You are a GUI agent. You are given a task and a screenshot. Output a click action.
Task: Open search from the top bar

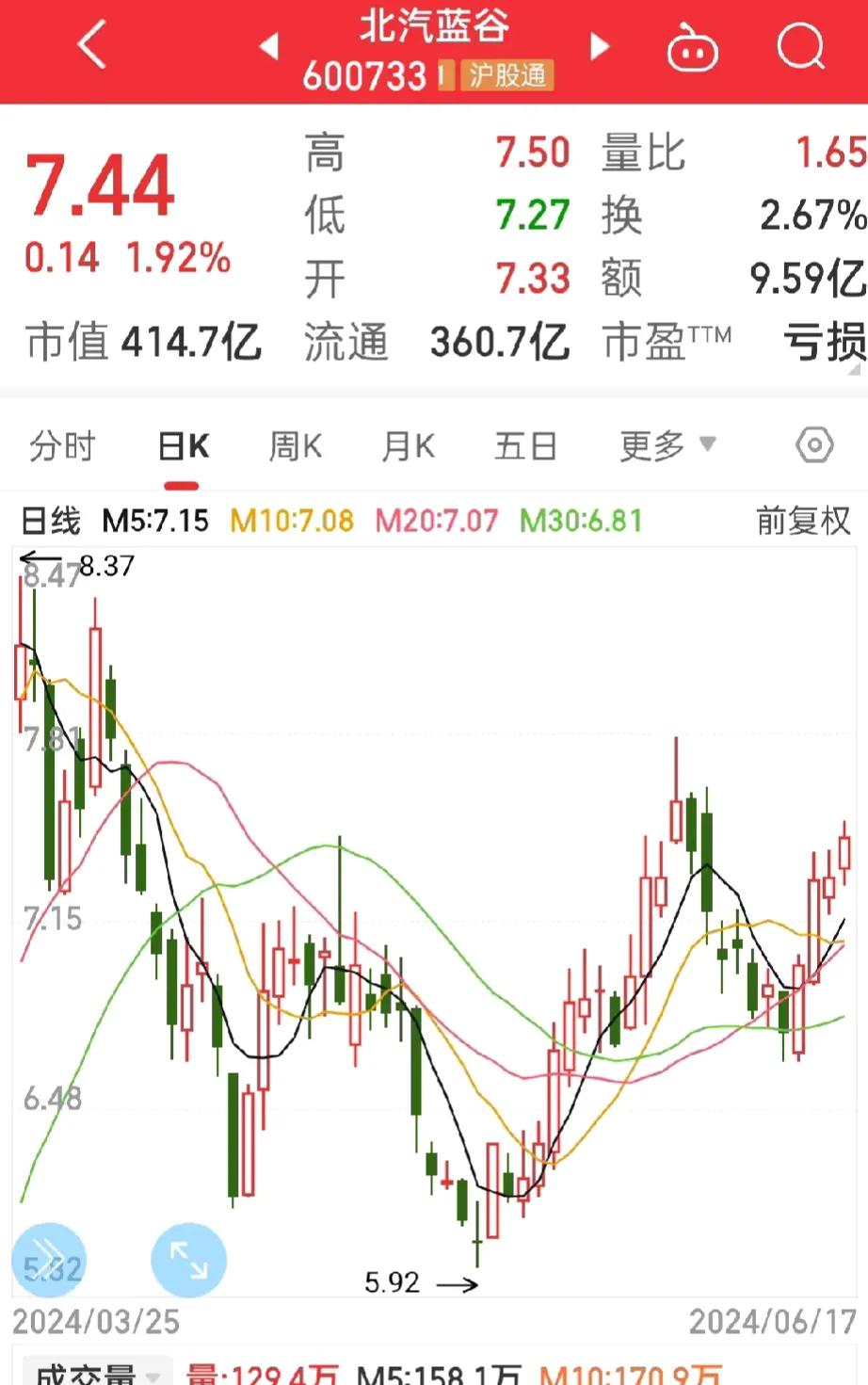point(799,47)
